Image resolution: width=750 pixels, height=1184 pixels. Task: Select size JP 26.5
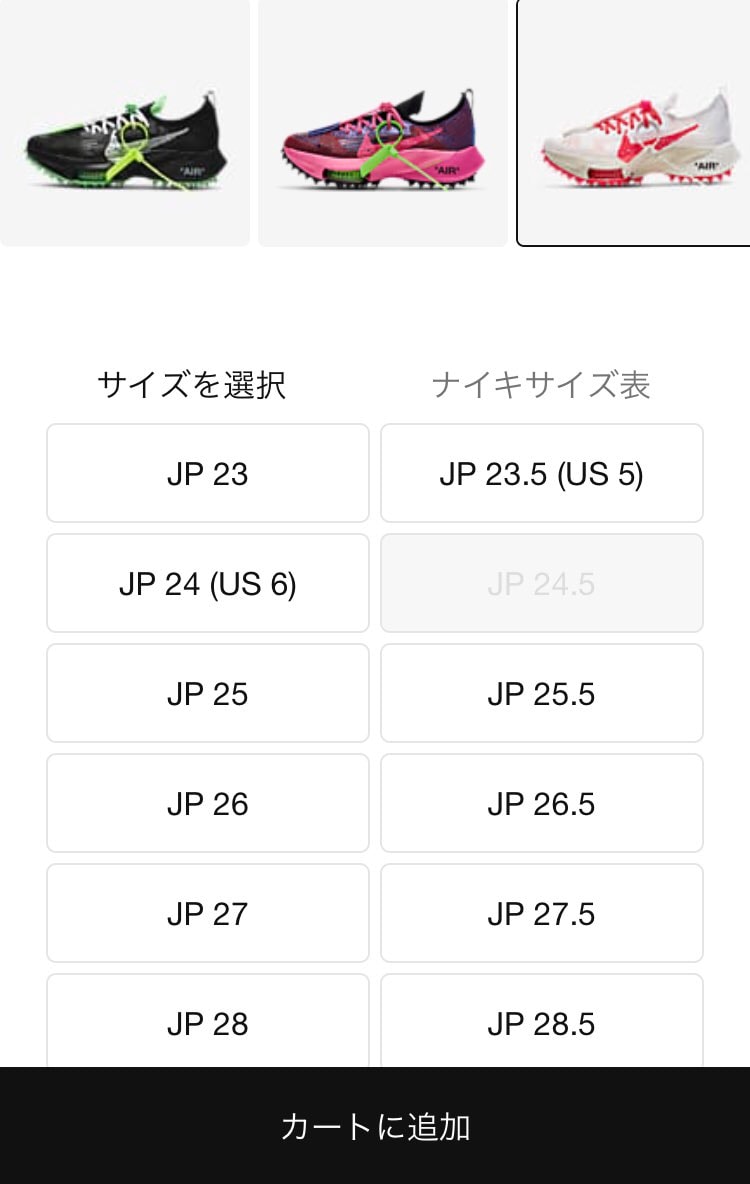[541, 803]
